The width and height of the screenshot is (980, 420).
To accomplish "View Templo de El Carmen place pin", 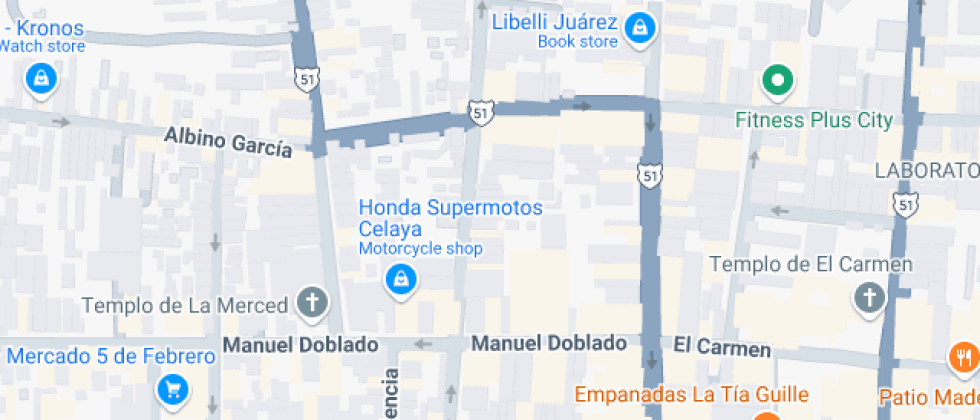I will pyautogui.click(x=868, y=297).
